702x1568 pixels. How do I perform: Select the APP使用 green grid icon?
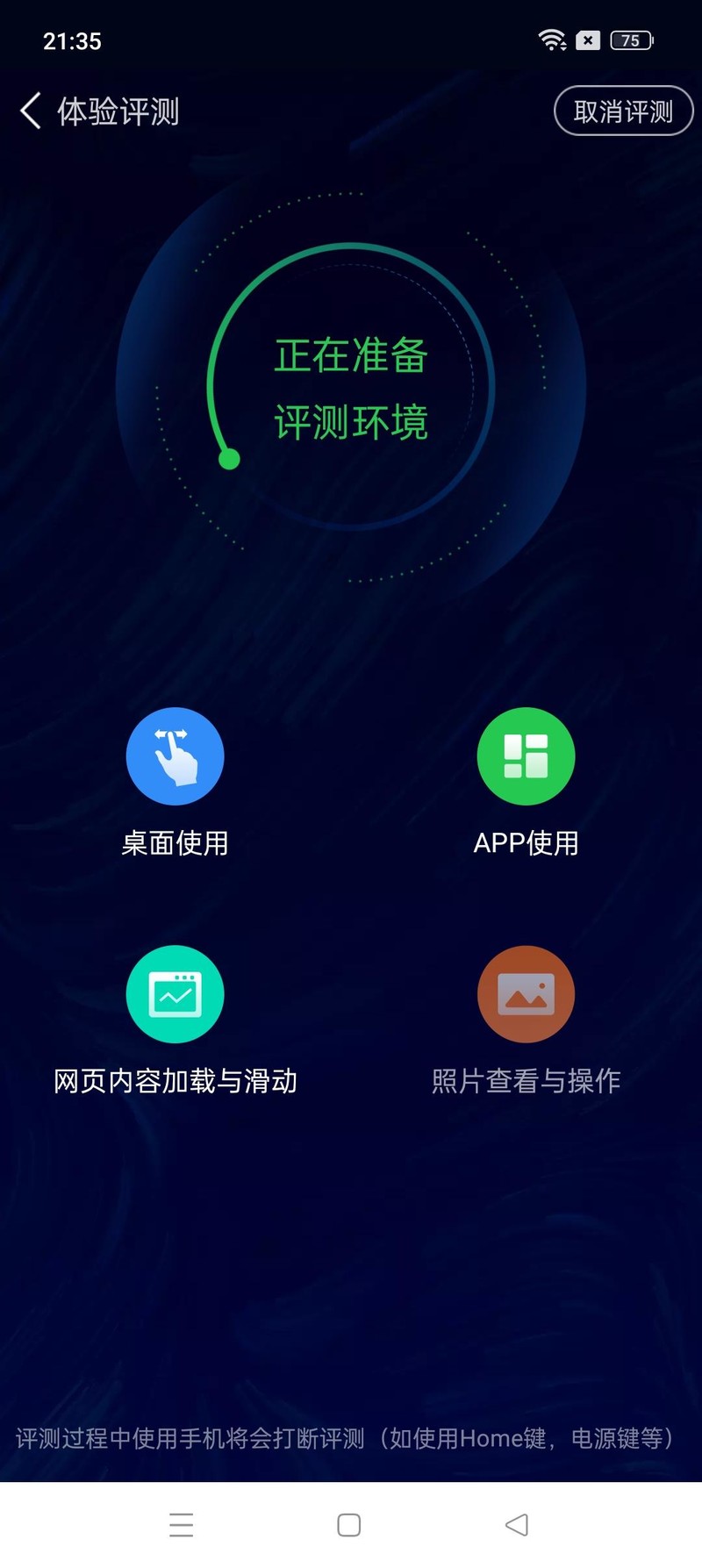pyautogui.click(x=526, y=755)
